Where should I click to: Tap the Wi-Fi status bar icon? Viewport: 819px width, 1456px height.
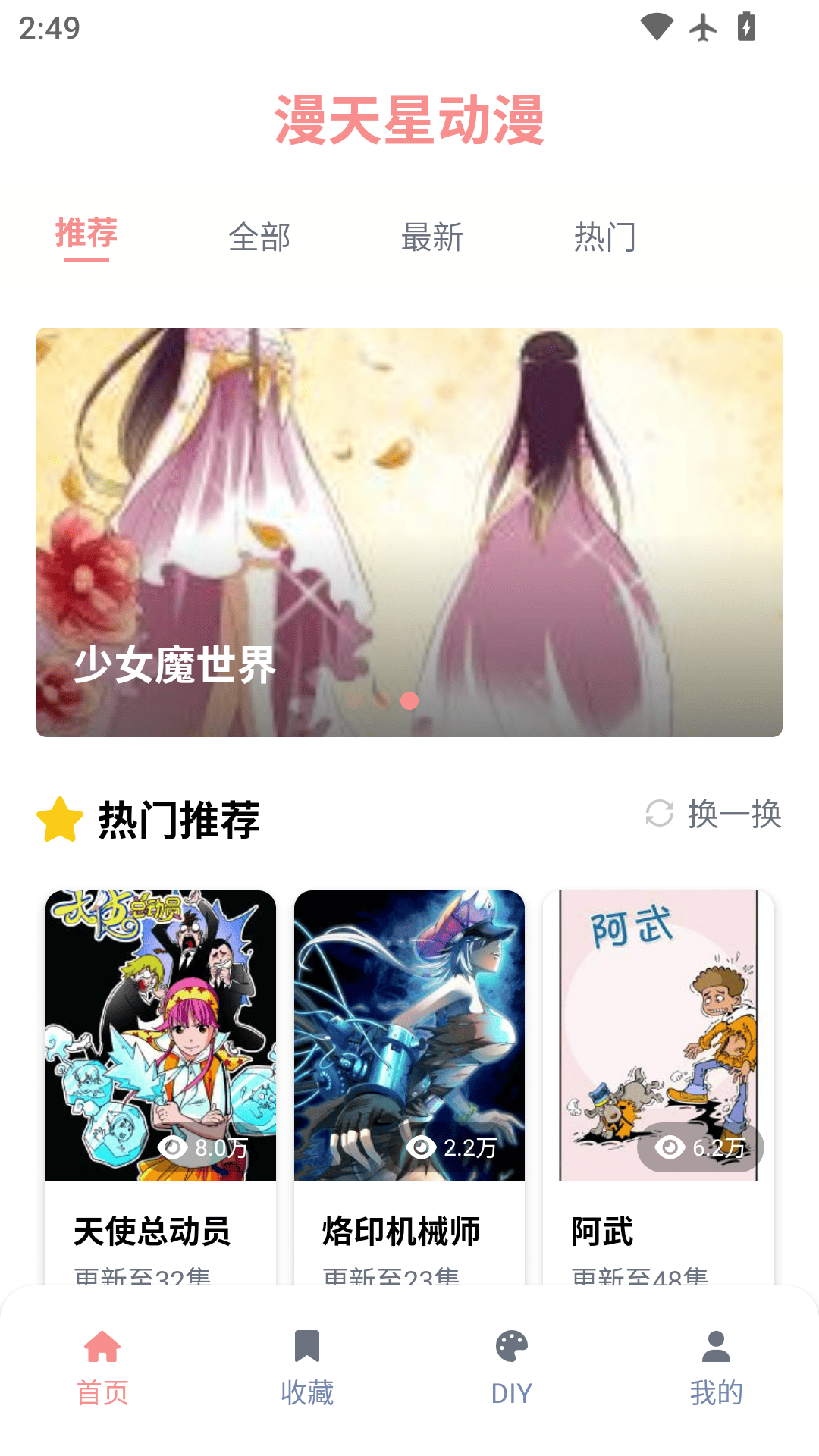pos(657,28)
